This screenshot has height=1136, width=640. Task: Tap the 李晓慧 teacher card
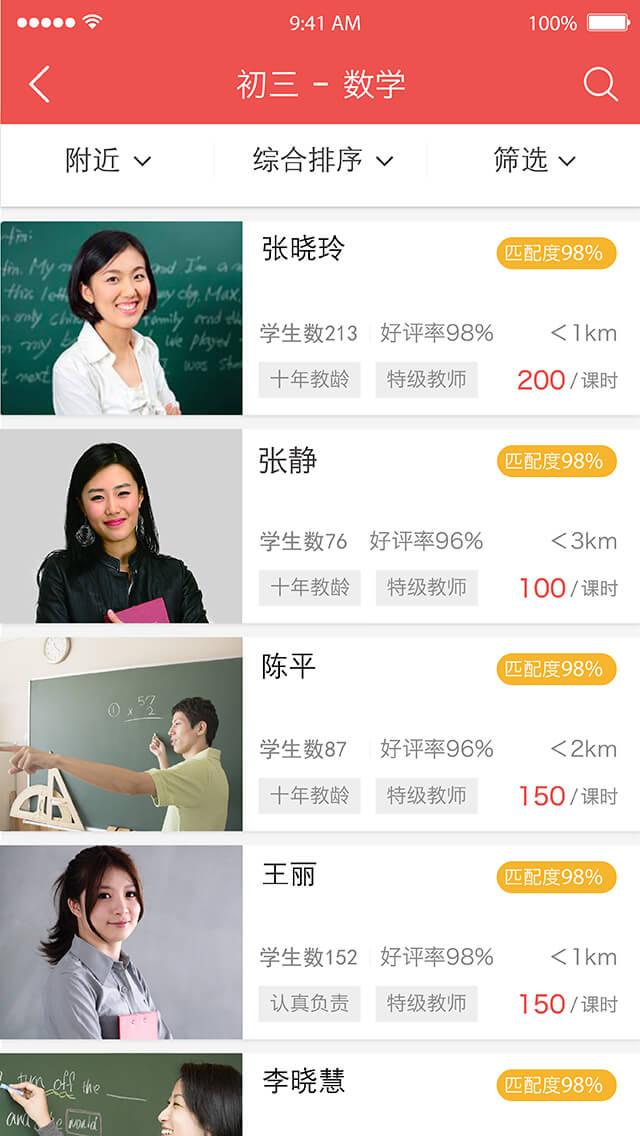tap(320, 1094)
